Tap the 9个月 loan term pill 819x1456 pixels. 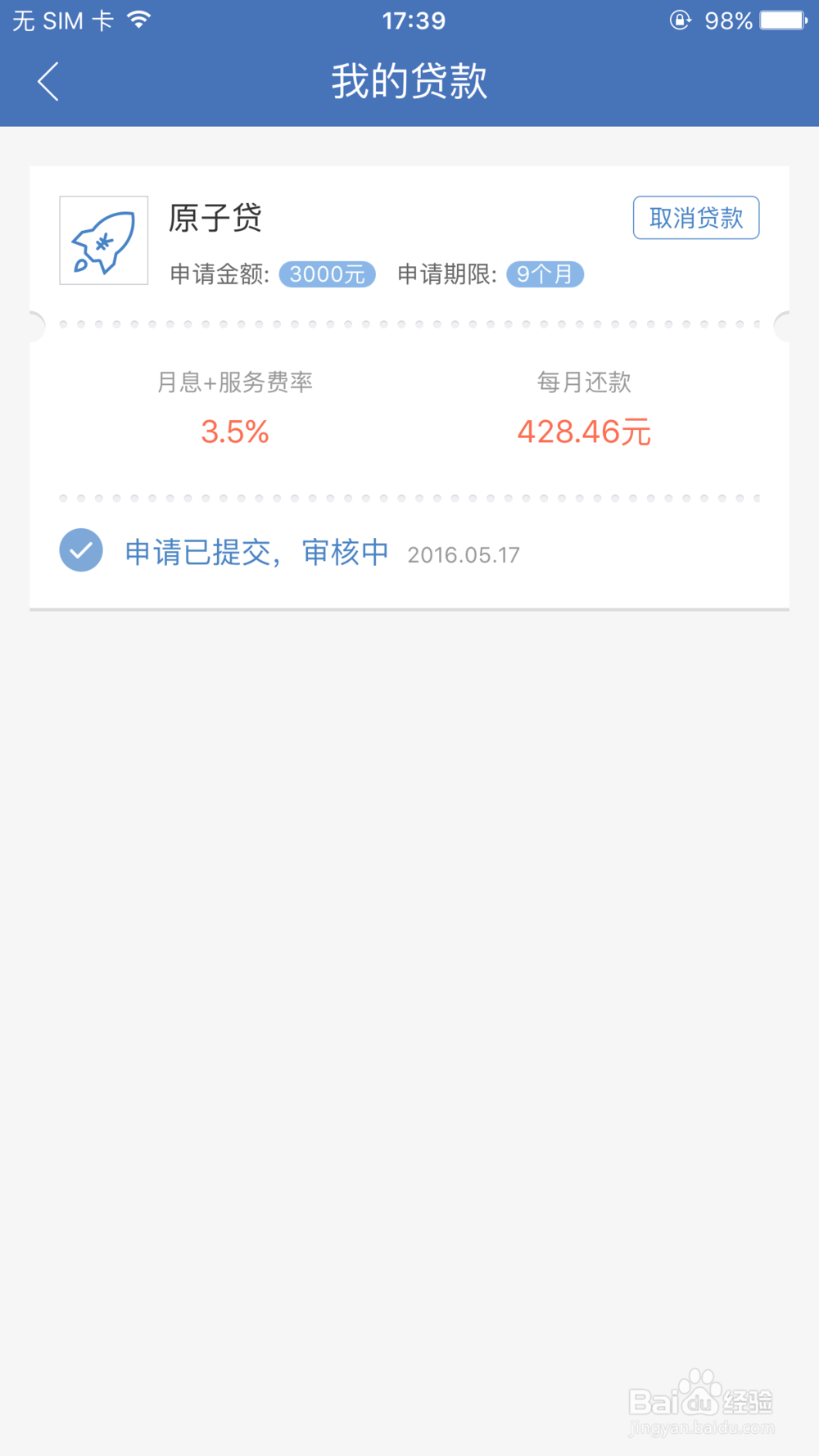click(x=545, y=274)
